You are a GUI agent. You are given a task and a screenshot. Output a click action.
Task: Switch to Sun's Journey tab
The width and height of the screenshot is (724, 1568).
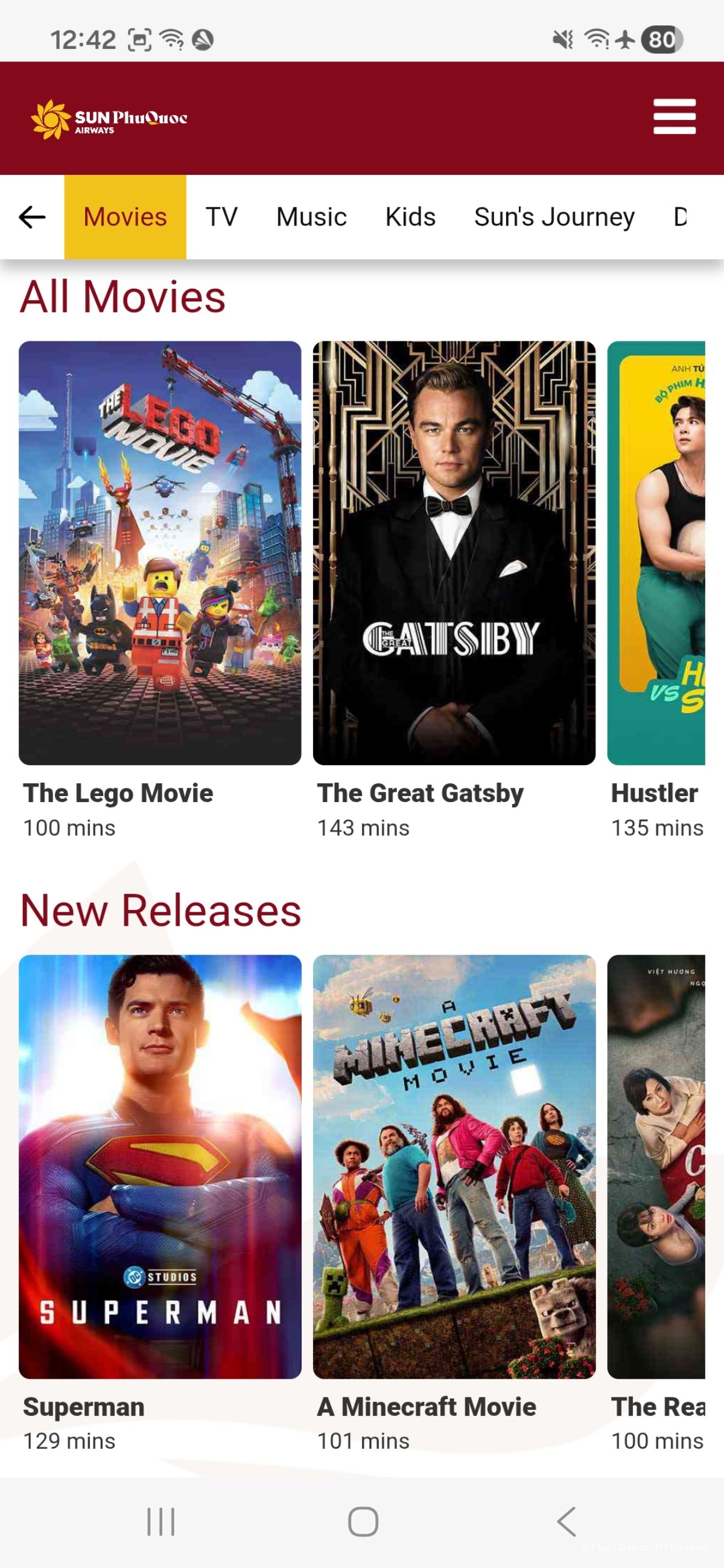click(x=554, y=217)
